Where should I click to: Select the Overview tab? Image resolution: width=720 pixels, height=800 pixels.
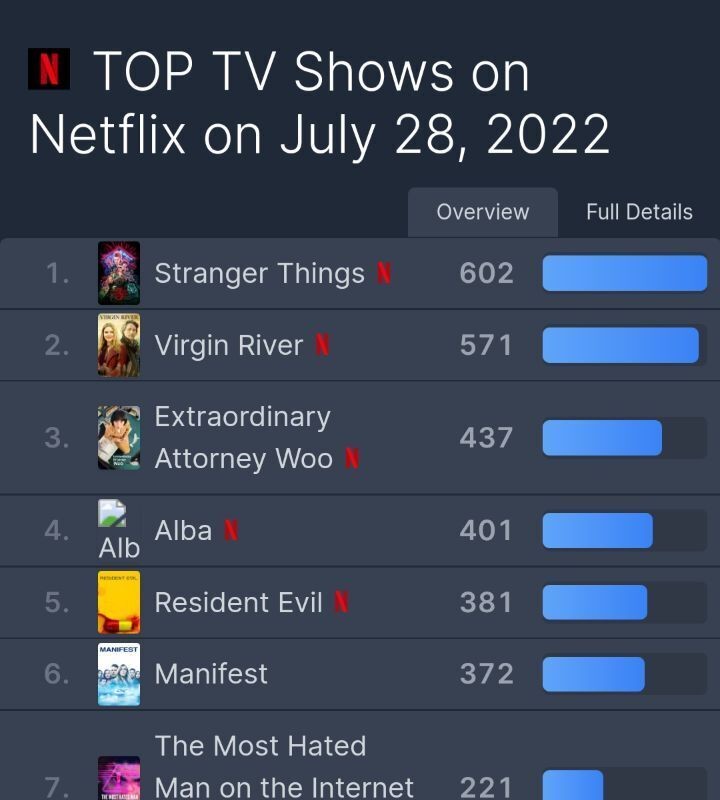(x=483, y=212)
